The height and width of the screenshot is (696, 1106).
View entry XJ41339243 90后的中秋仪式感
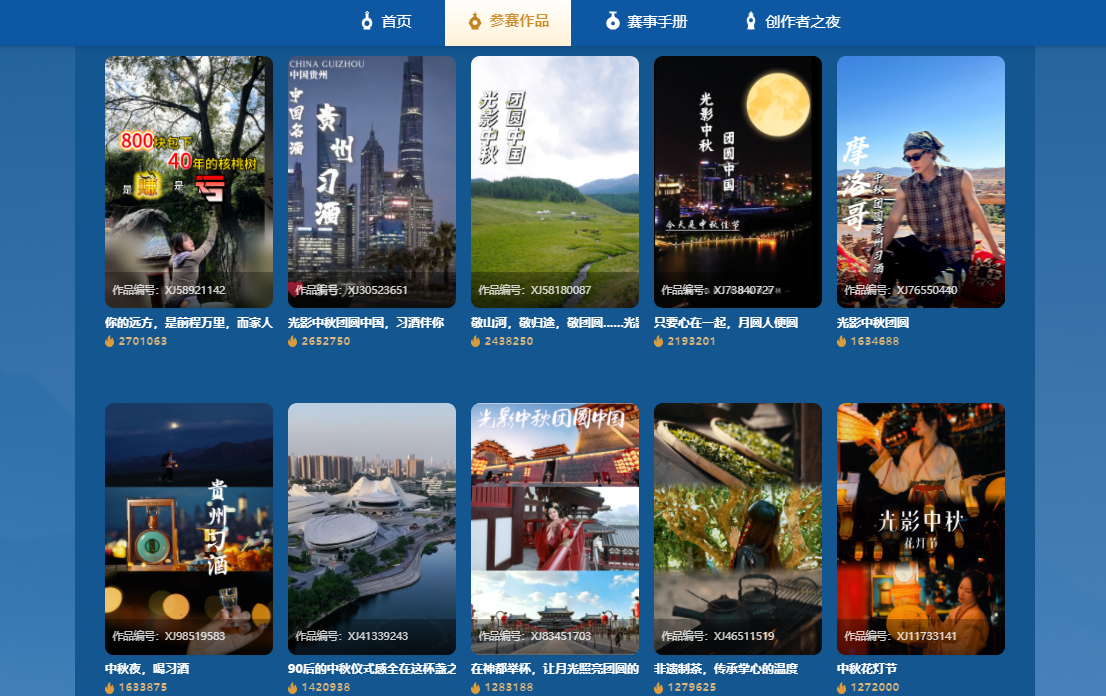click(372, 528)
